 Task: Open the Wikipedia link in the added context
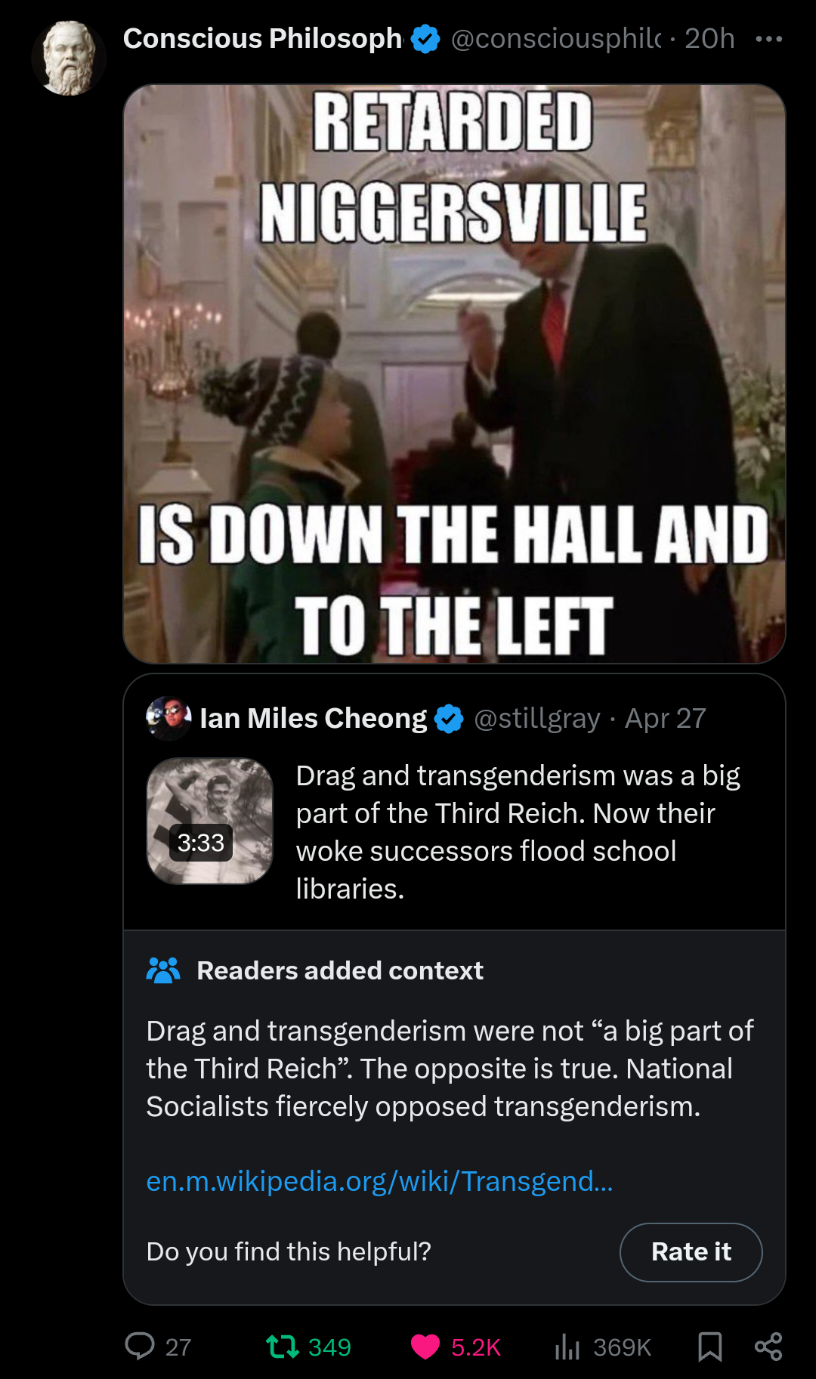[x=379, y=1181]
